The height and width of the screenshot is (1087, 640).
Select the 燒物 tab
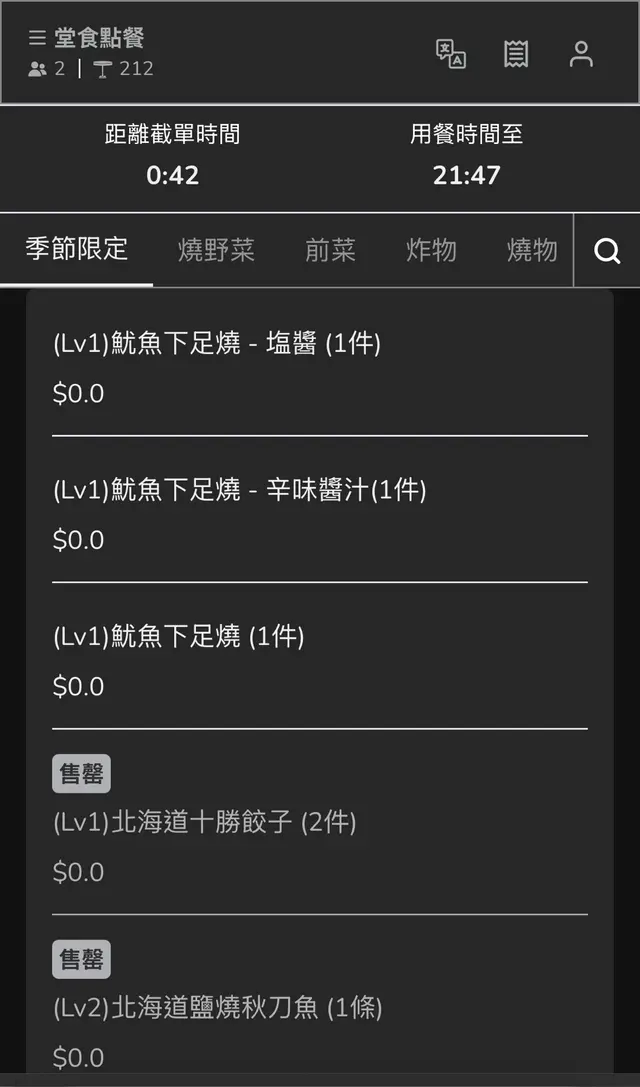tap(531, 250)
